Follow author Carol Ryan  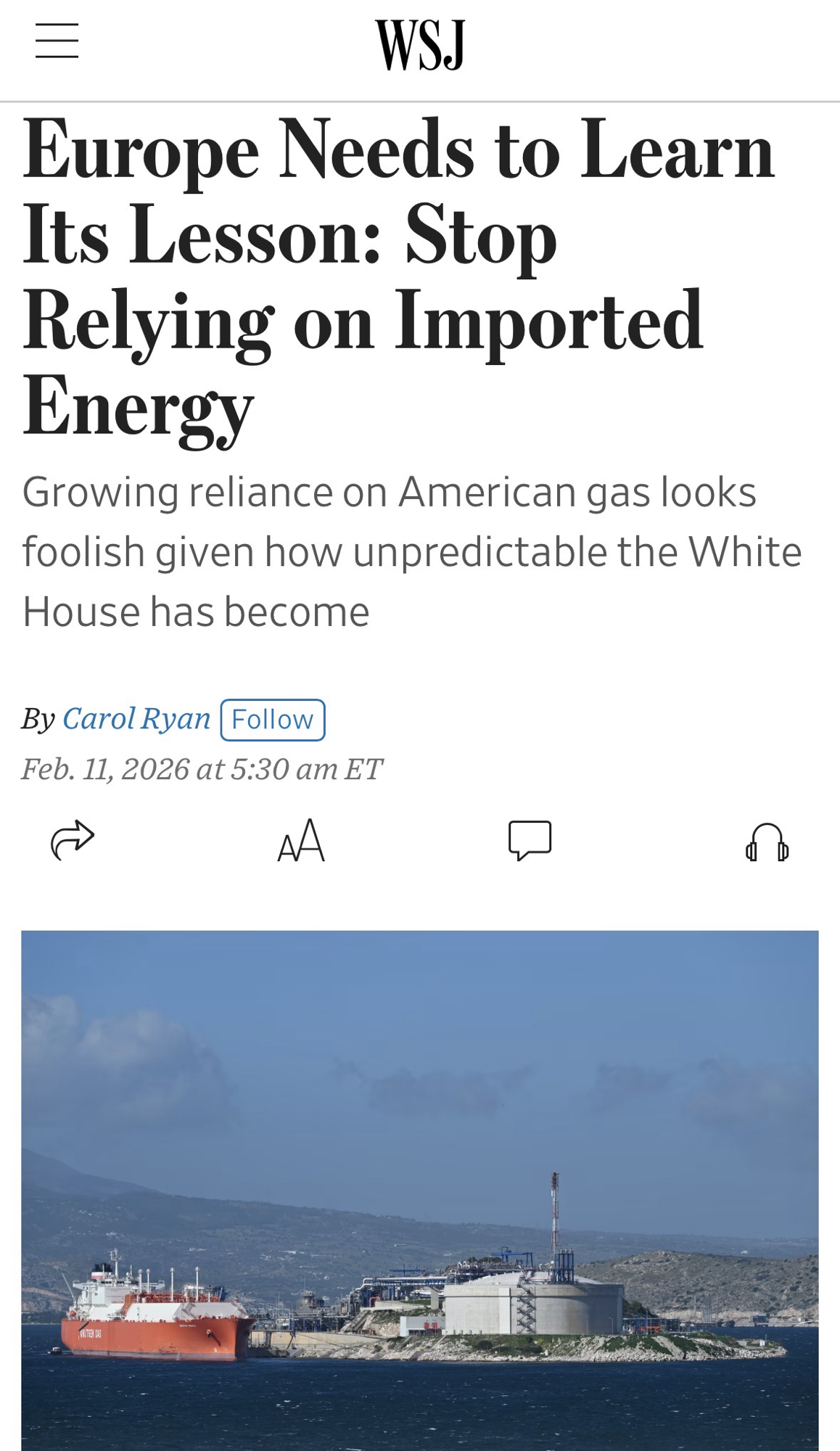pos(272,720)
